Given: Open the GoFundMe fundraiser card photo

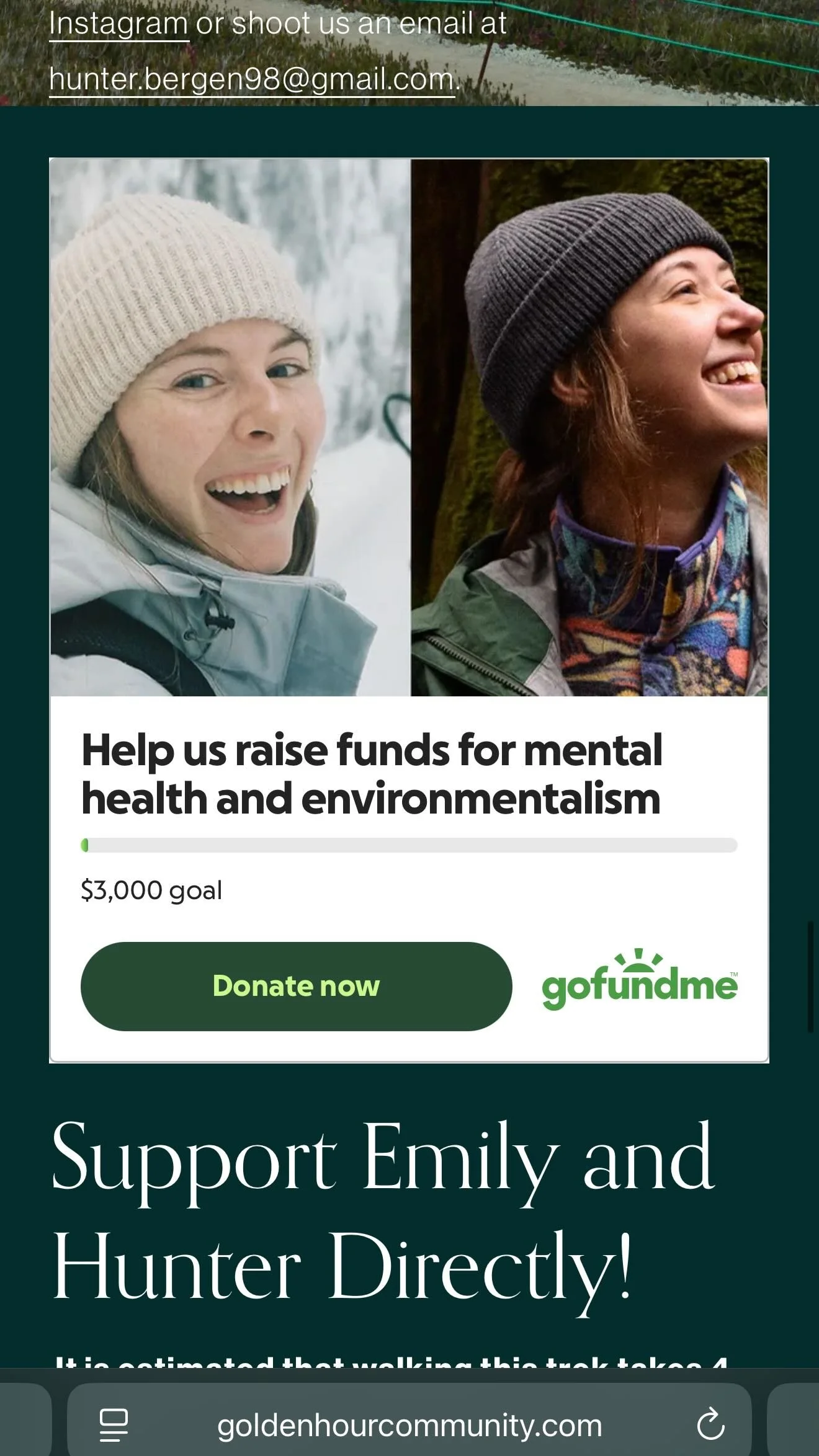Looking at the screenshot, I should [409, 427].
